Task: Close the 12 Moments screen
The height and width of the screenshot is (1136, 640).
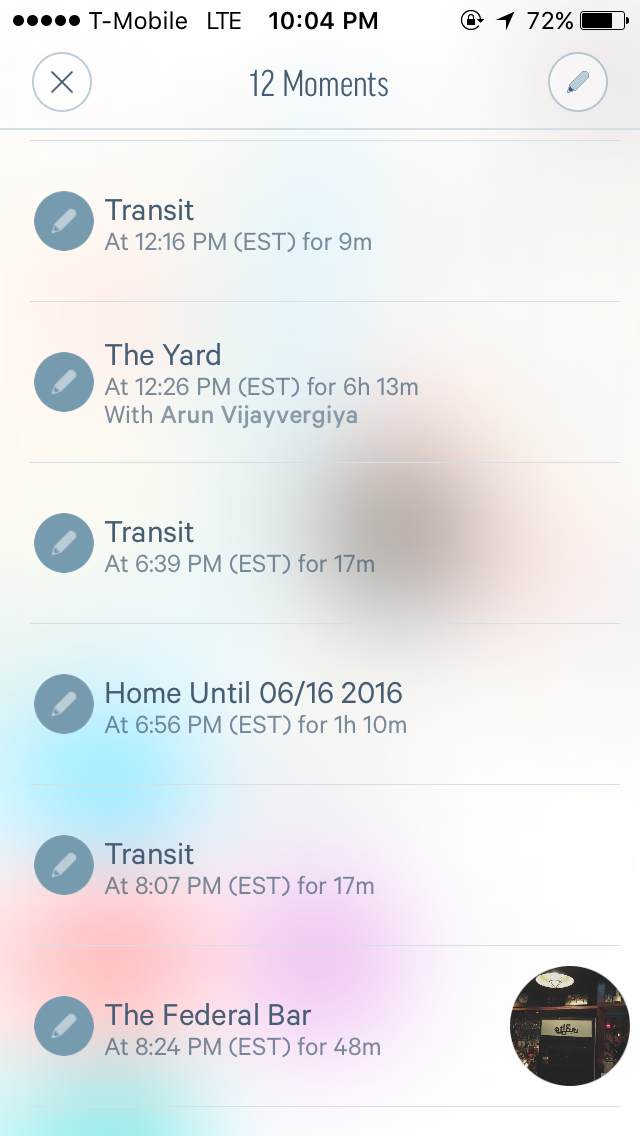Action: point(62,82)
